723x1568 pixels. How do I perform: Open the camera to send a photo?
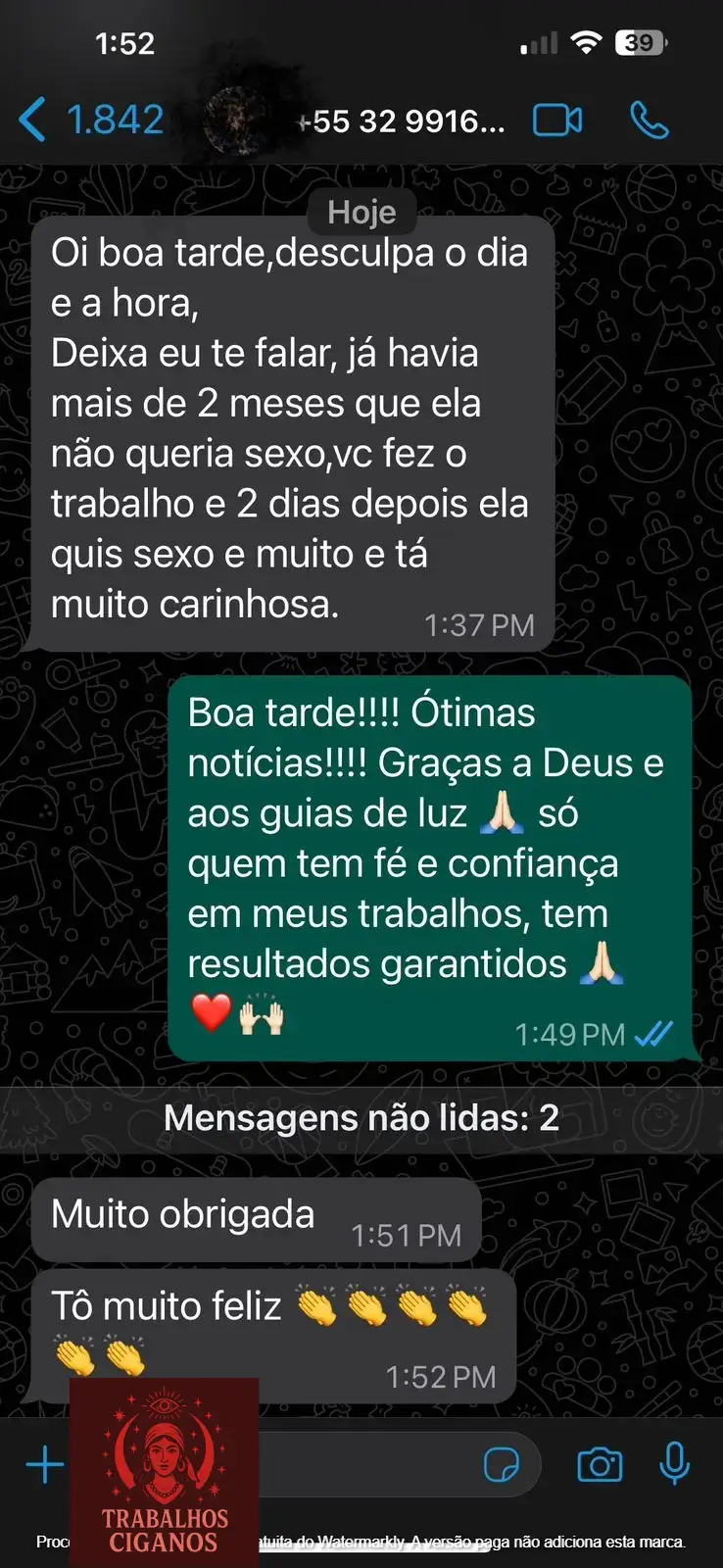click(x=600, y=1465)
